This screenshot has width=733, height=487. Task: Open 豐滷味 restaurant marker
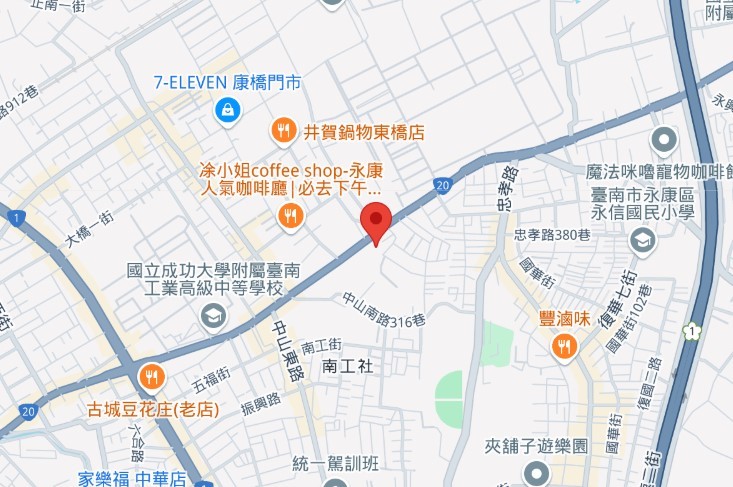point(564,347)
